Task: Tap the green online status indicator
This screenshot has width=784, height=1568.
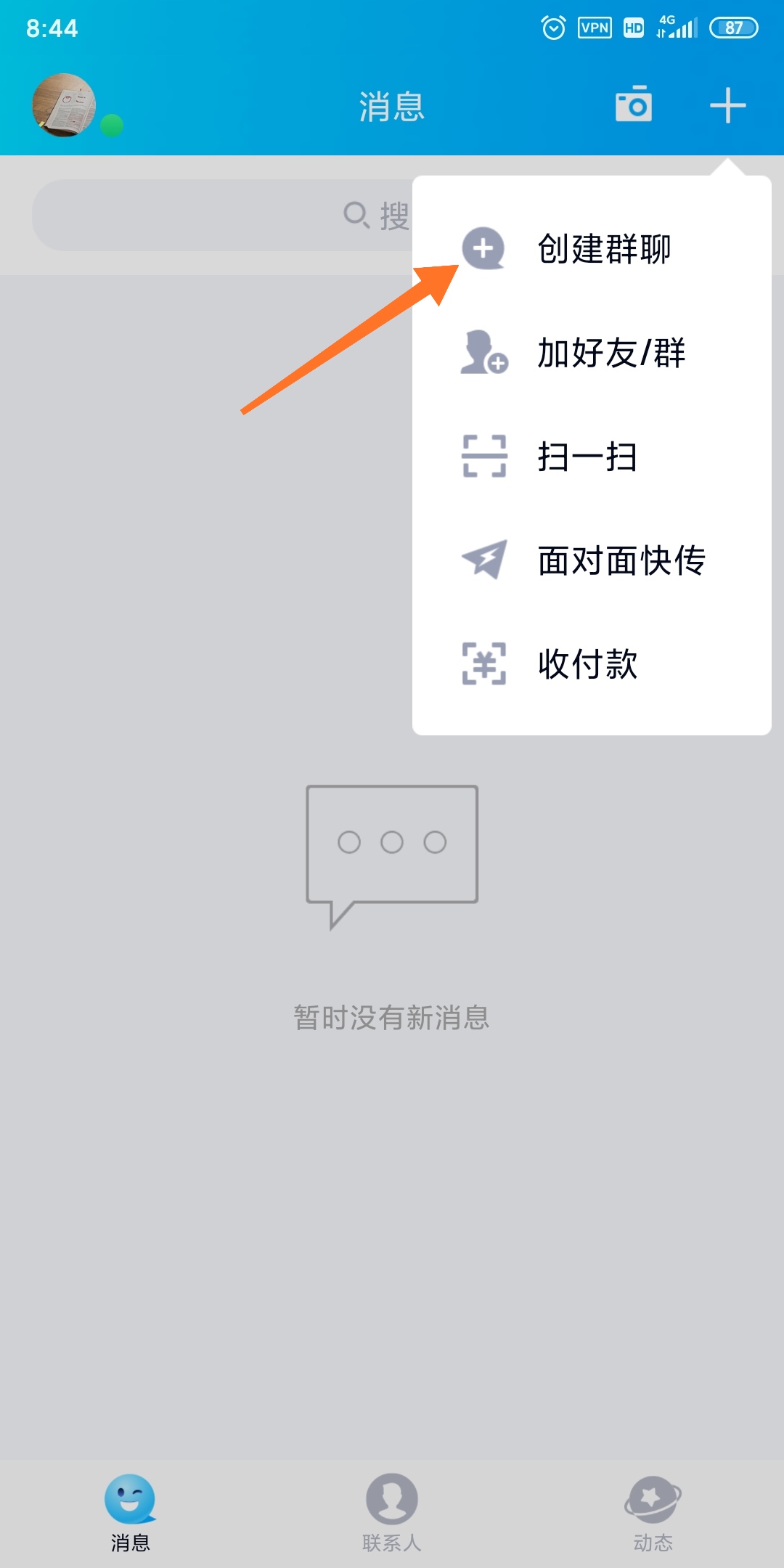Action: tap(110, 125)
